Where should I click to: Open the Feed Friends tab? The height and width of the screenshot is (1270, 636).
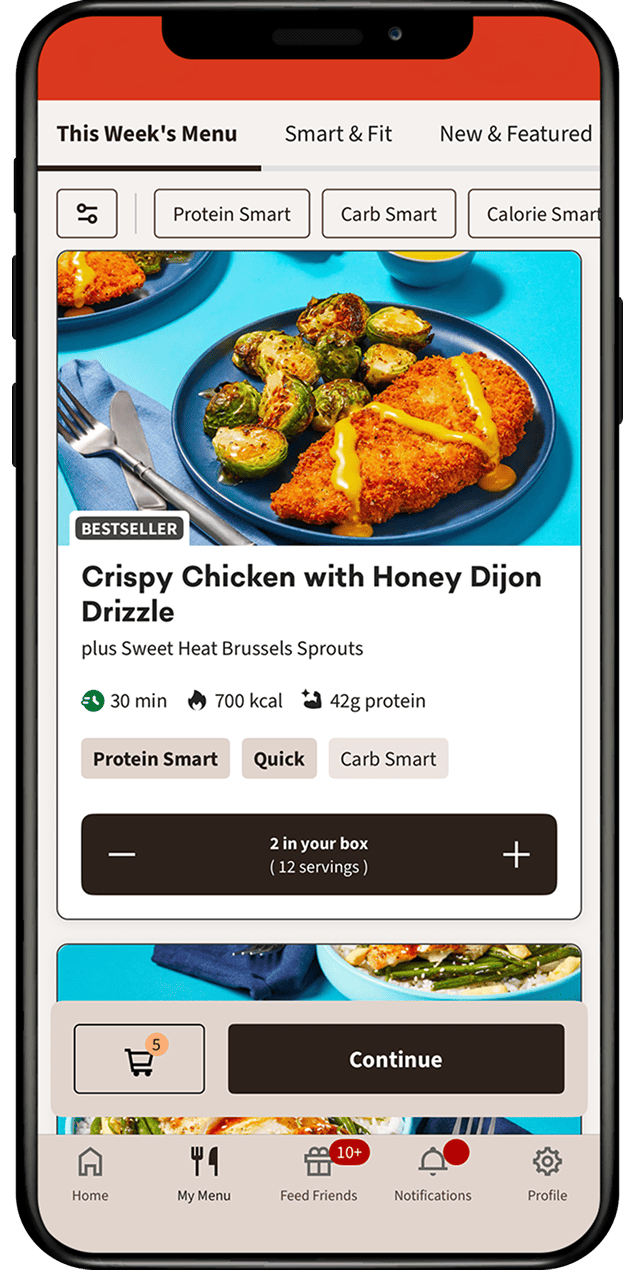point(318,1174)
